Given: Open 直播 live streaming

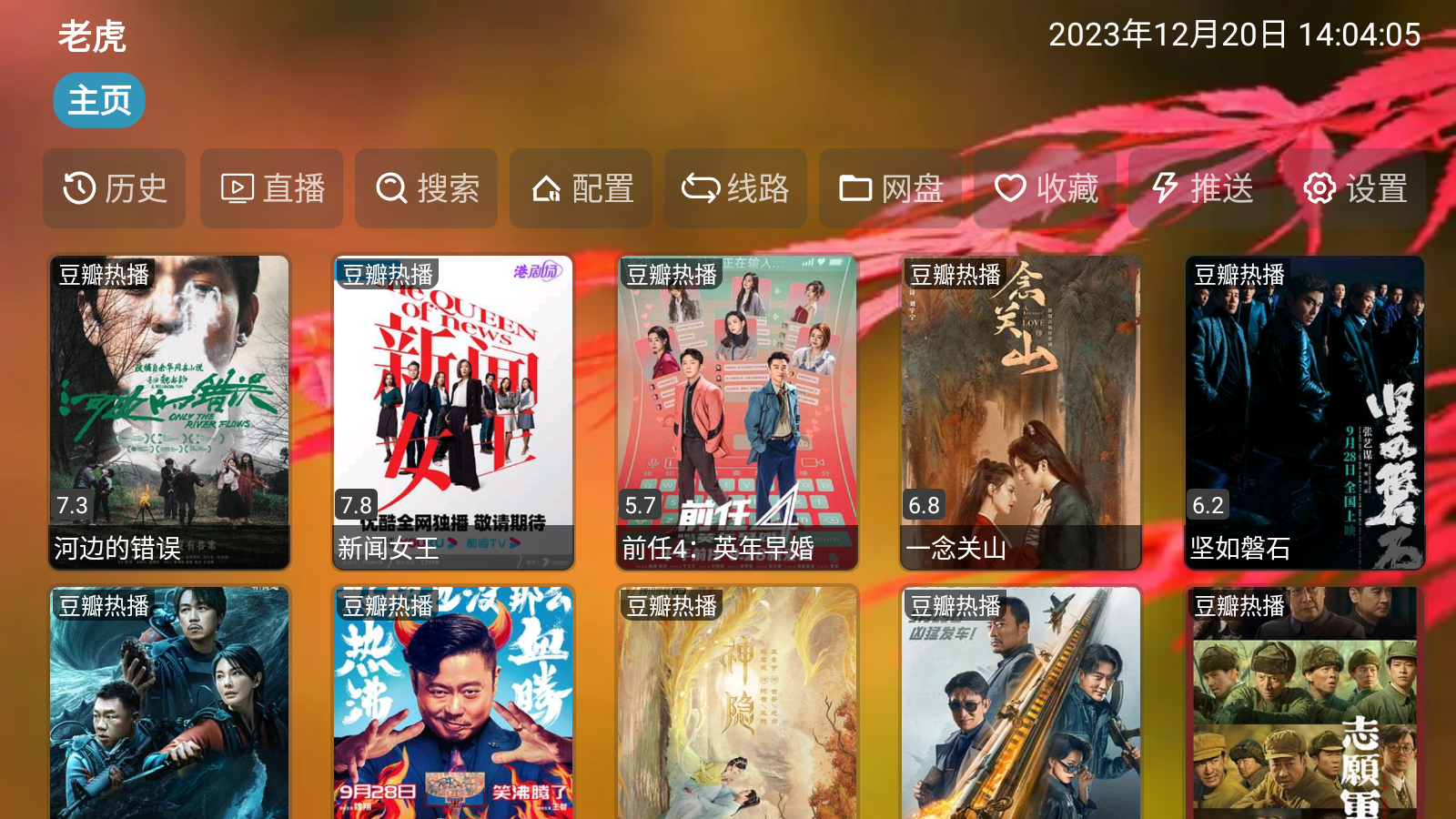Looking at the screenshot, I should (x=272, y=188).
